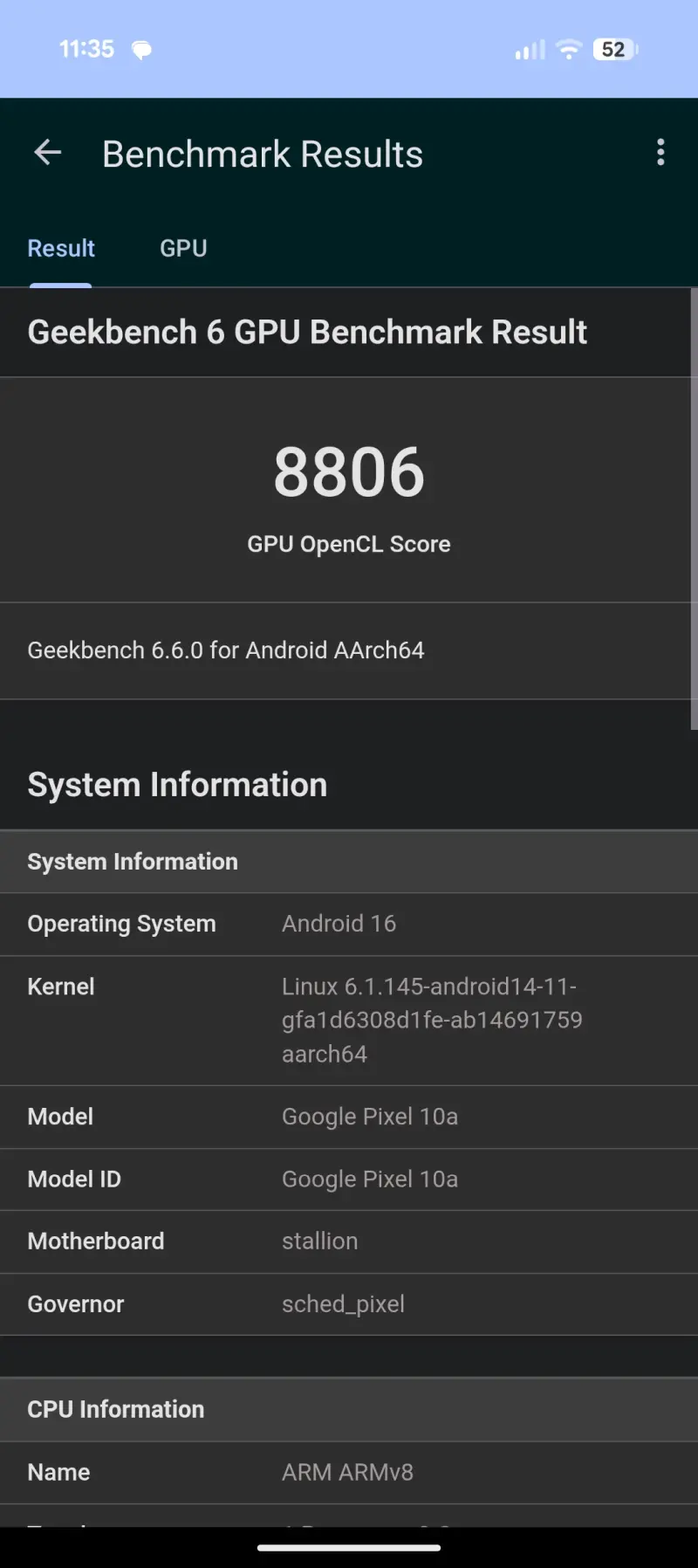Switch to the GPU tab
Viewport: 698px width, 1568px height.
183,249
